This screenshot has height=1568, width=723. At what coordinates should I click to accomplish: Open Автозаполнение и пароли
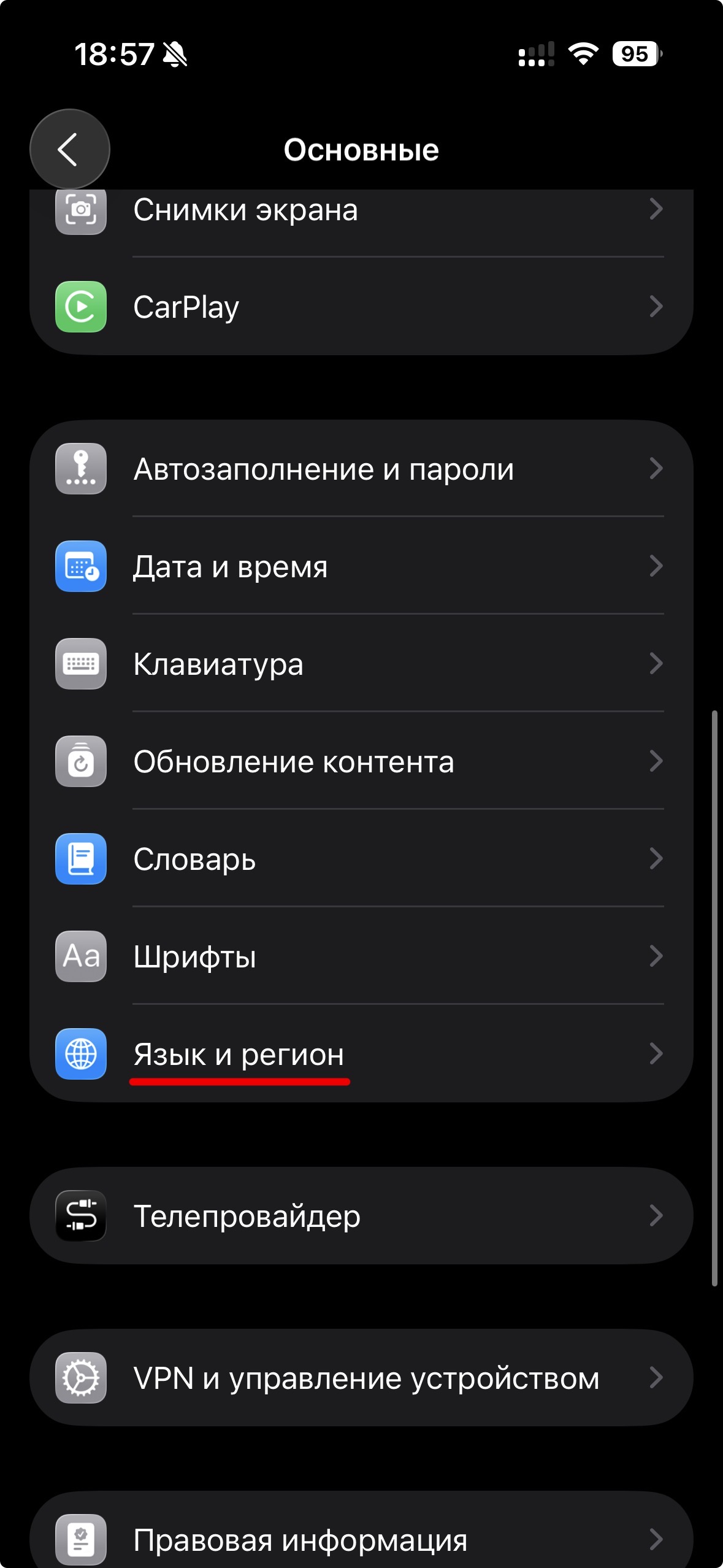pos(361,469)
